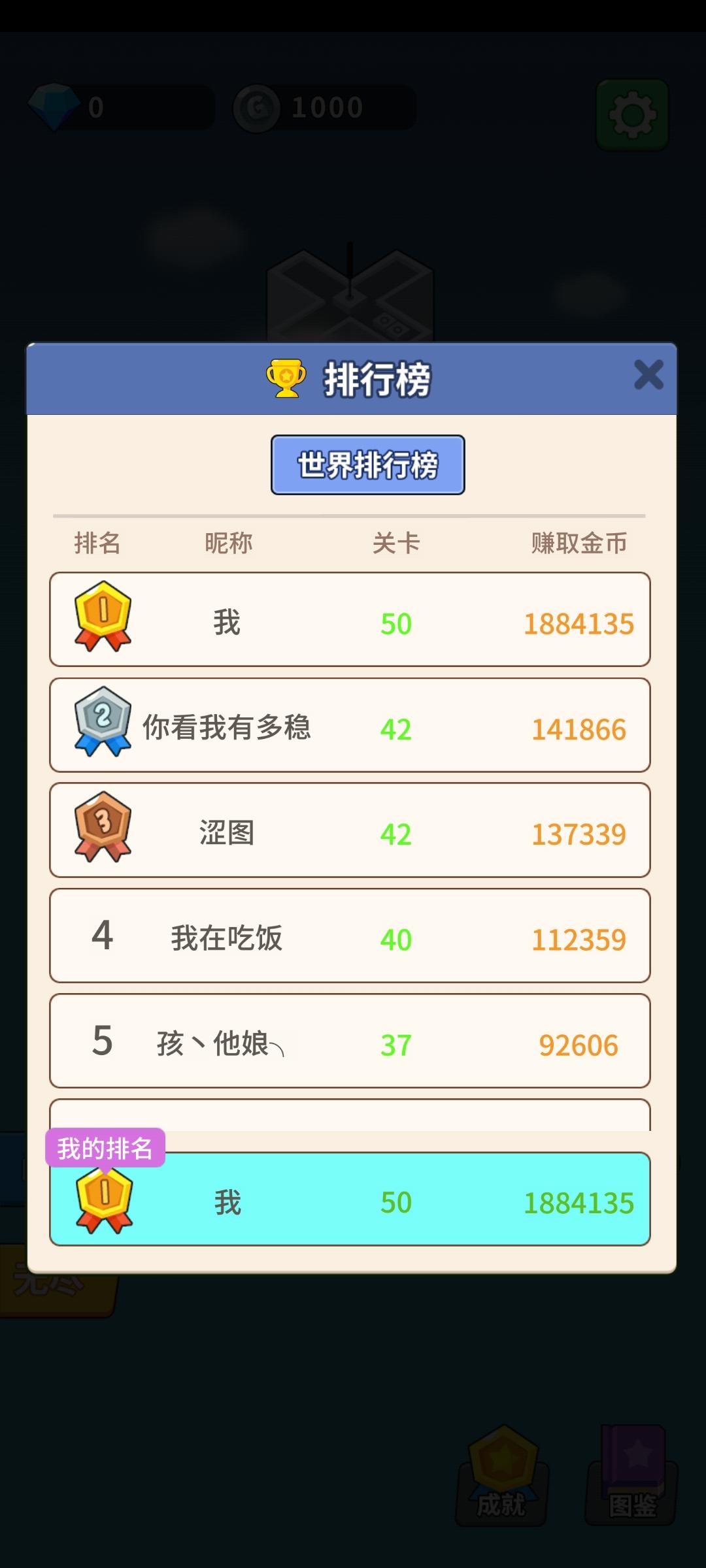Click the 排名 column header
Screen dimensions: 706x1568
[98, 543]
